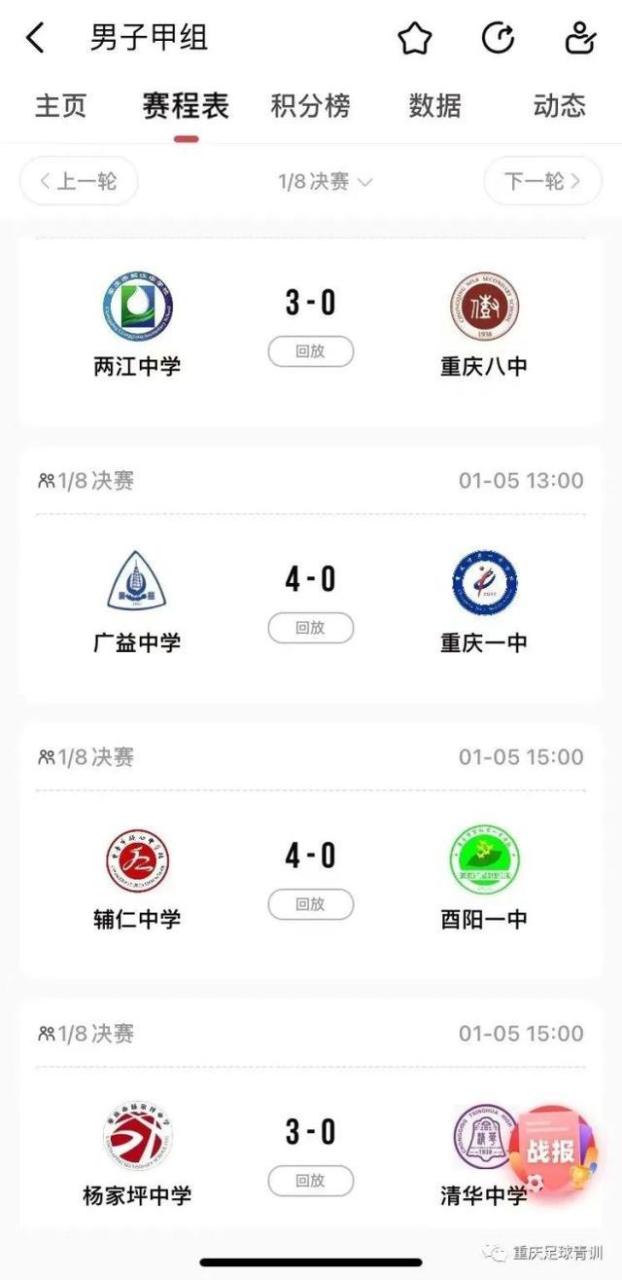Watch replay of 杨家坪中学 vs 清华中学

(310, 1180)
